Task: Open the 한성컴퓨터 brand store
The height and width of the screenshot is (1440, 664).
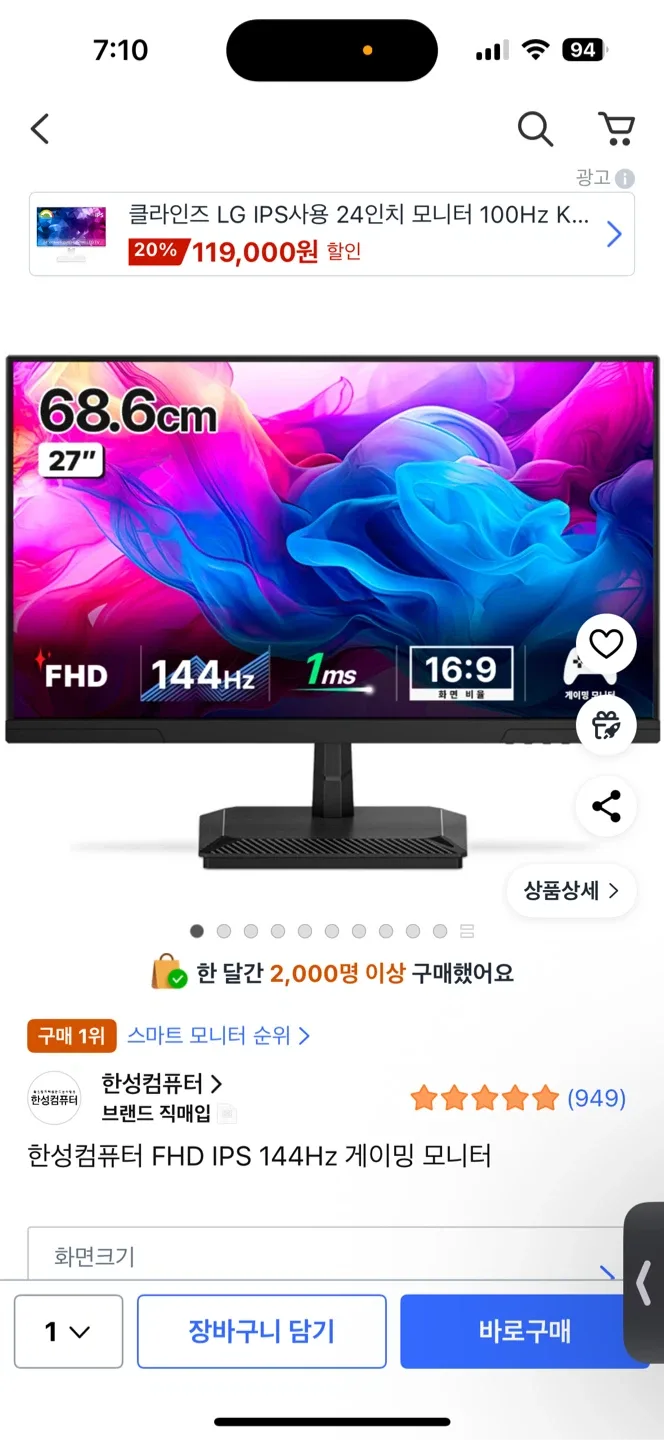Action: (161, 1083)
